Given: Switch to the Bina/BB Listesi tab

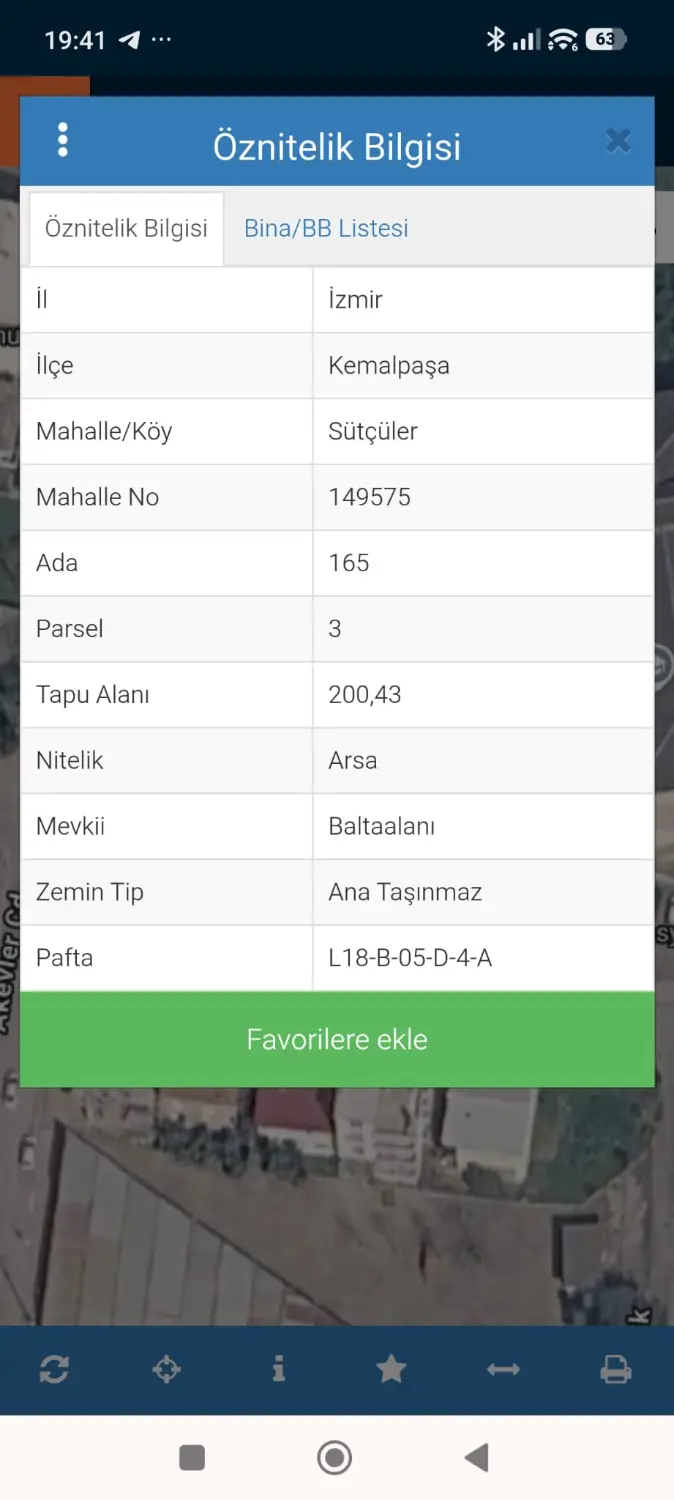Looking at the screenshot, I should [326, 228].
